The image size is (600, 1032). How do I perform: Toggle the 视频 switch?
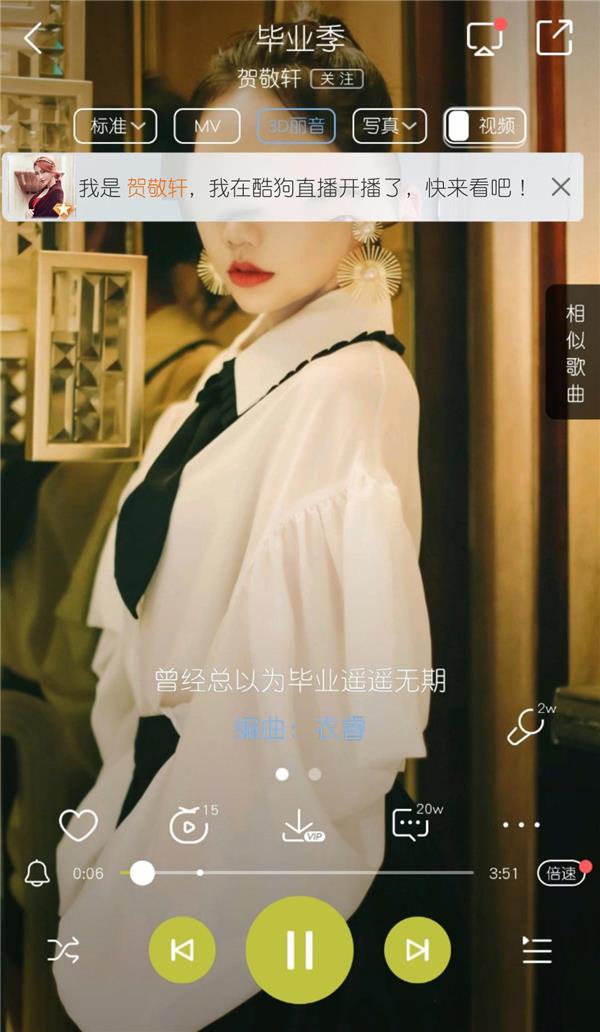point(485,126)
